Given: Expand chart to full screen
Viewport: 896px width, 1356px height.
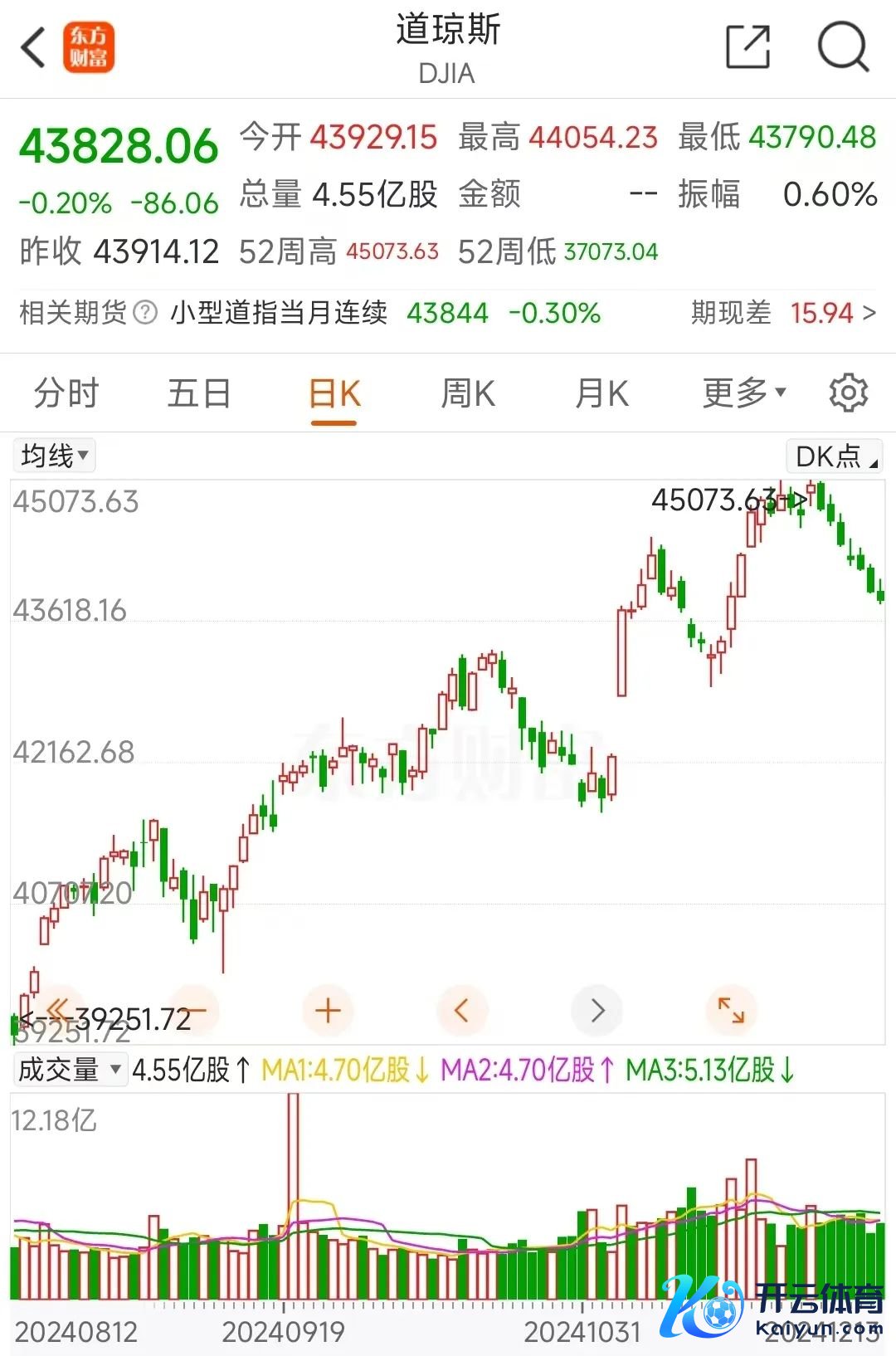Looking at the screenshot, I should coord(731,1010).
